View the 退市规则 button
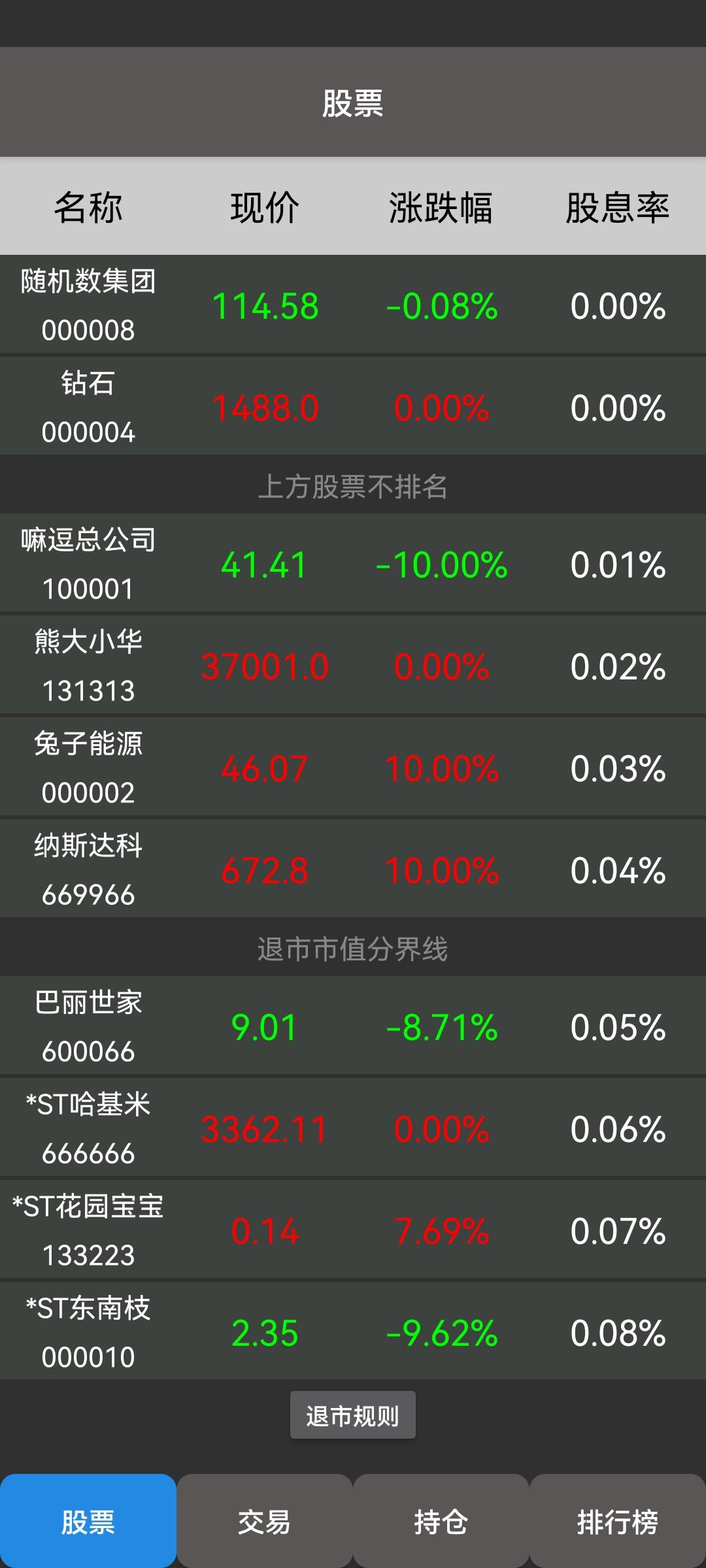This screenshot has width=706, height=1568. pos(352,1416)
